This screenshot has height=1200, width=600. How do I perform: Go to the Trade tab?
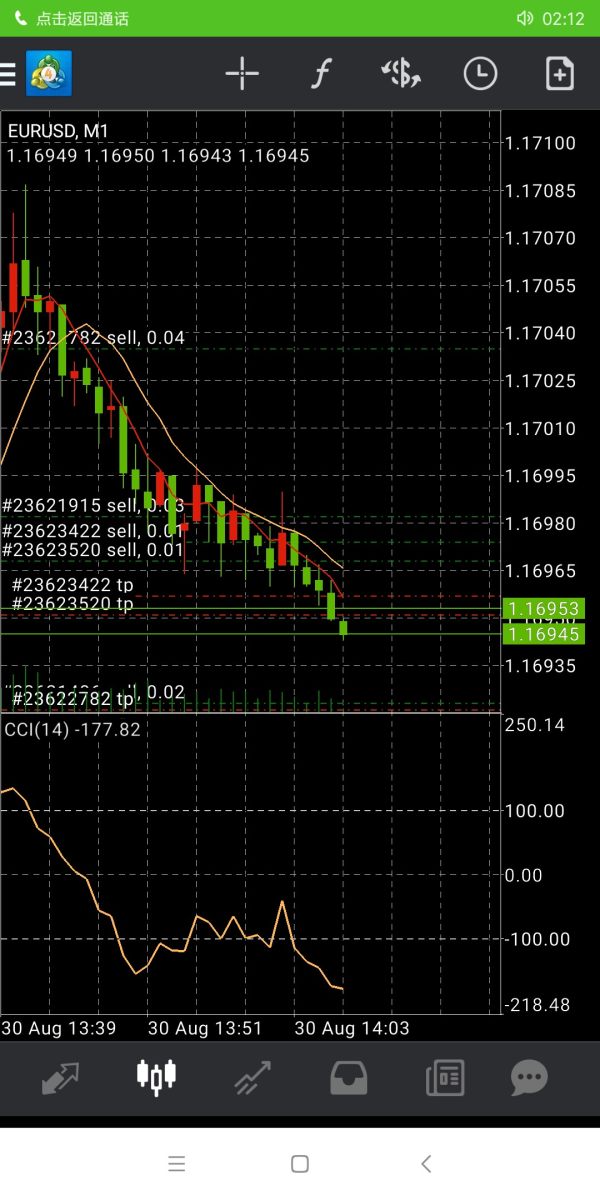pyautogui.click(x=252, y=1077)
